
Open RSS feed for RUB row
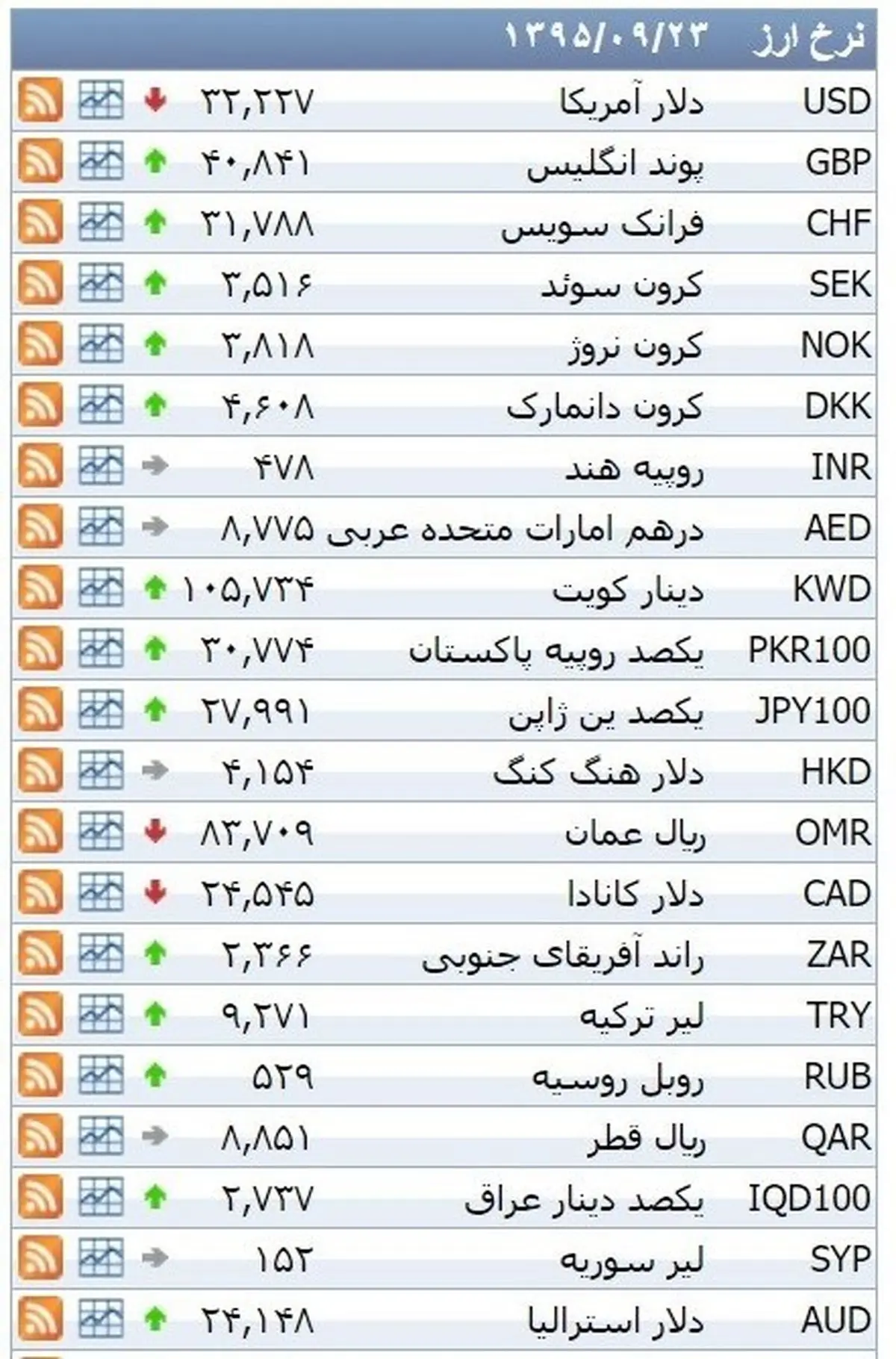(x=40, y=1075)
